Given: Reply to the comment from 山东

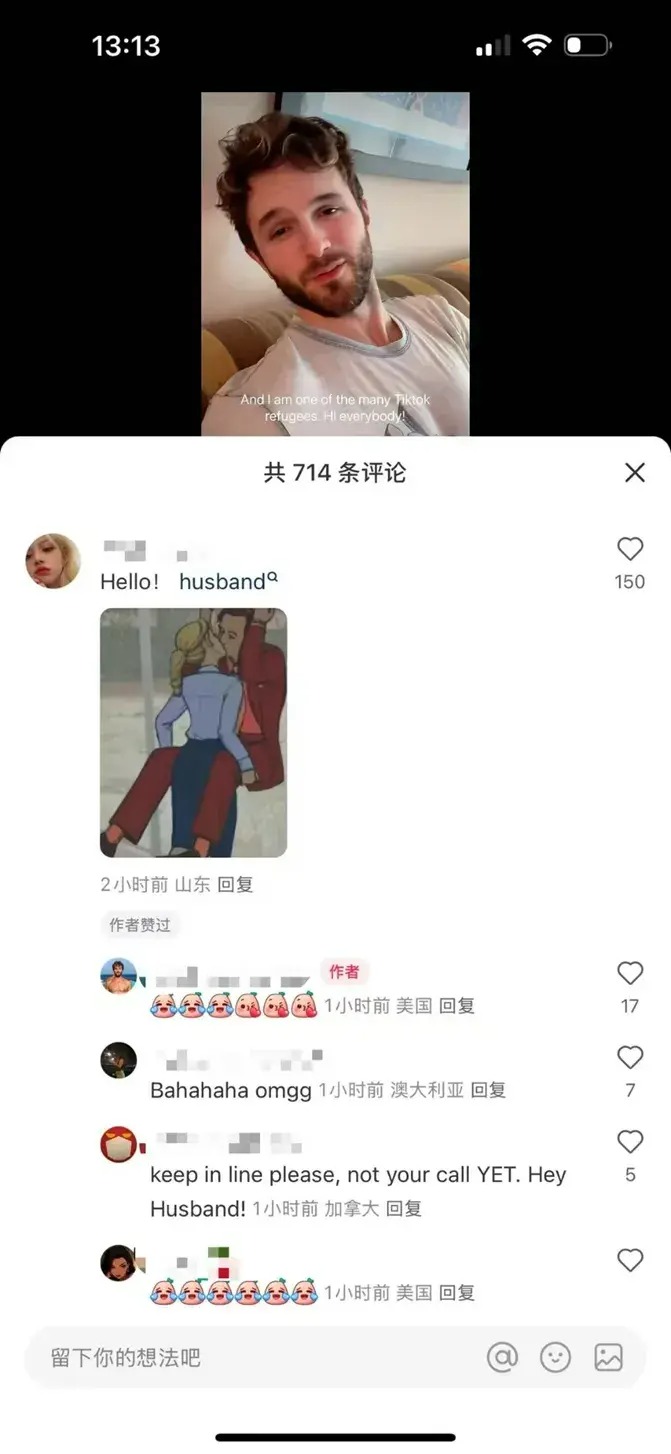Looking at the screenshot, I should point(236,884).
